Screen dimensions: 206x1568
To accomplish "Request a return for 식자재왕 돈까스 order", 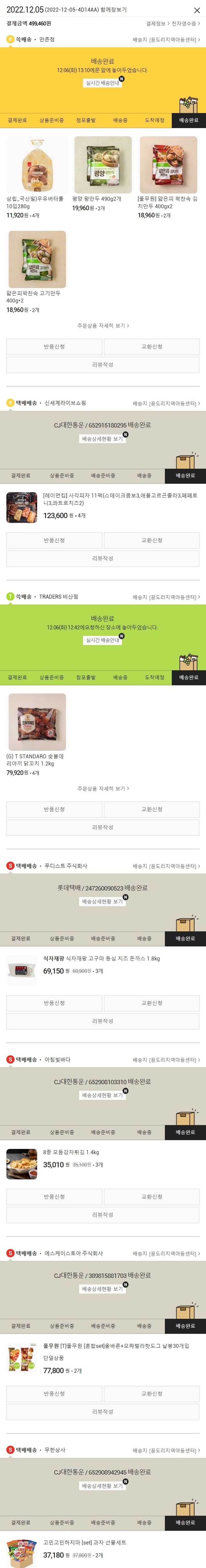I will point(54,1003).
